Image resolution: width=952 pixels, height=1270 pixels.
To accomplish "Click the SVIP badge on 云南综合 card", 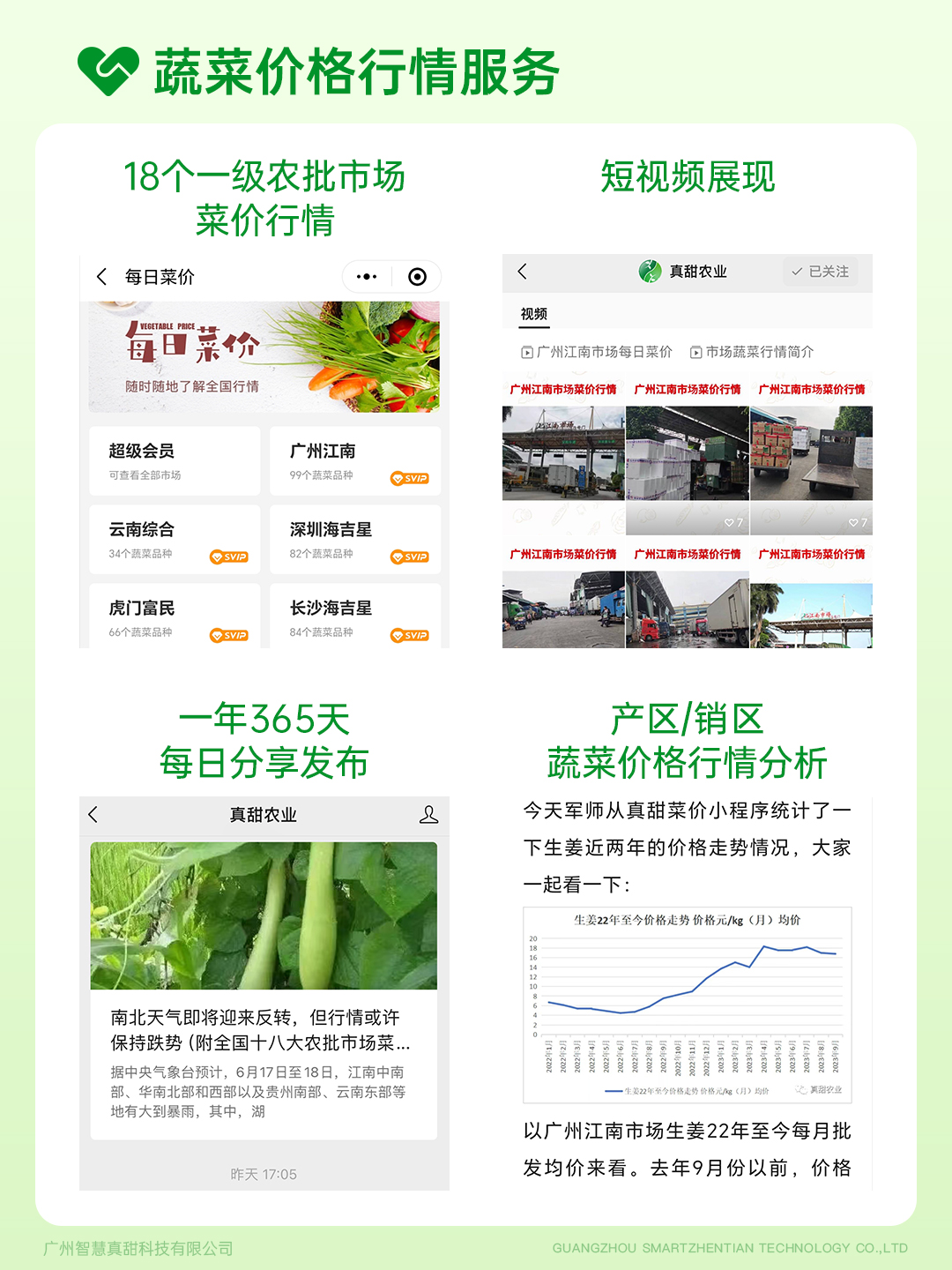I will (230, 557).
